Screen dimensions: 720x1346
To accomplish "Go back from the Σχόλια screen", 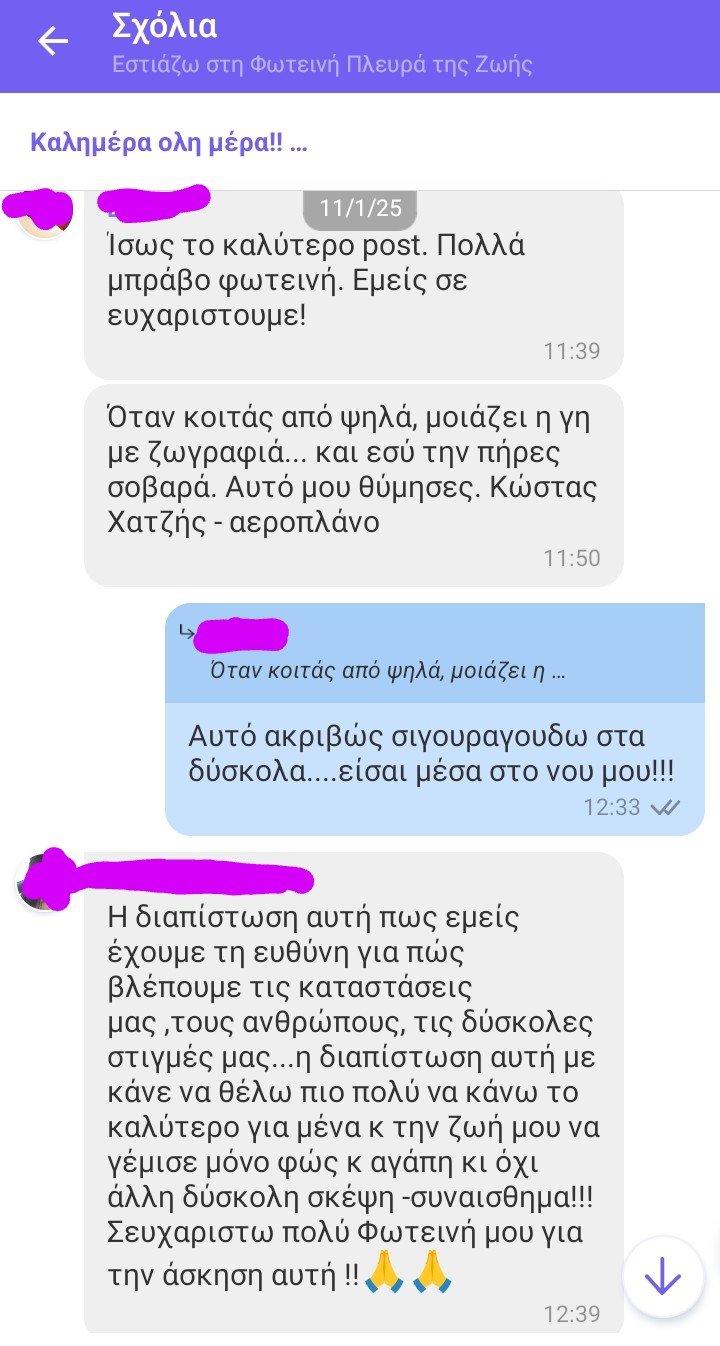I will click(x=52, y=41).
